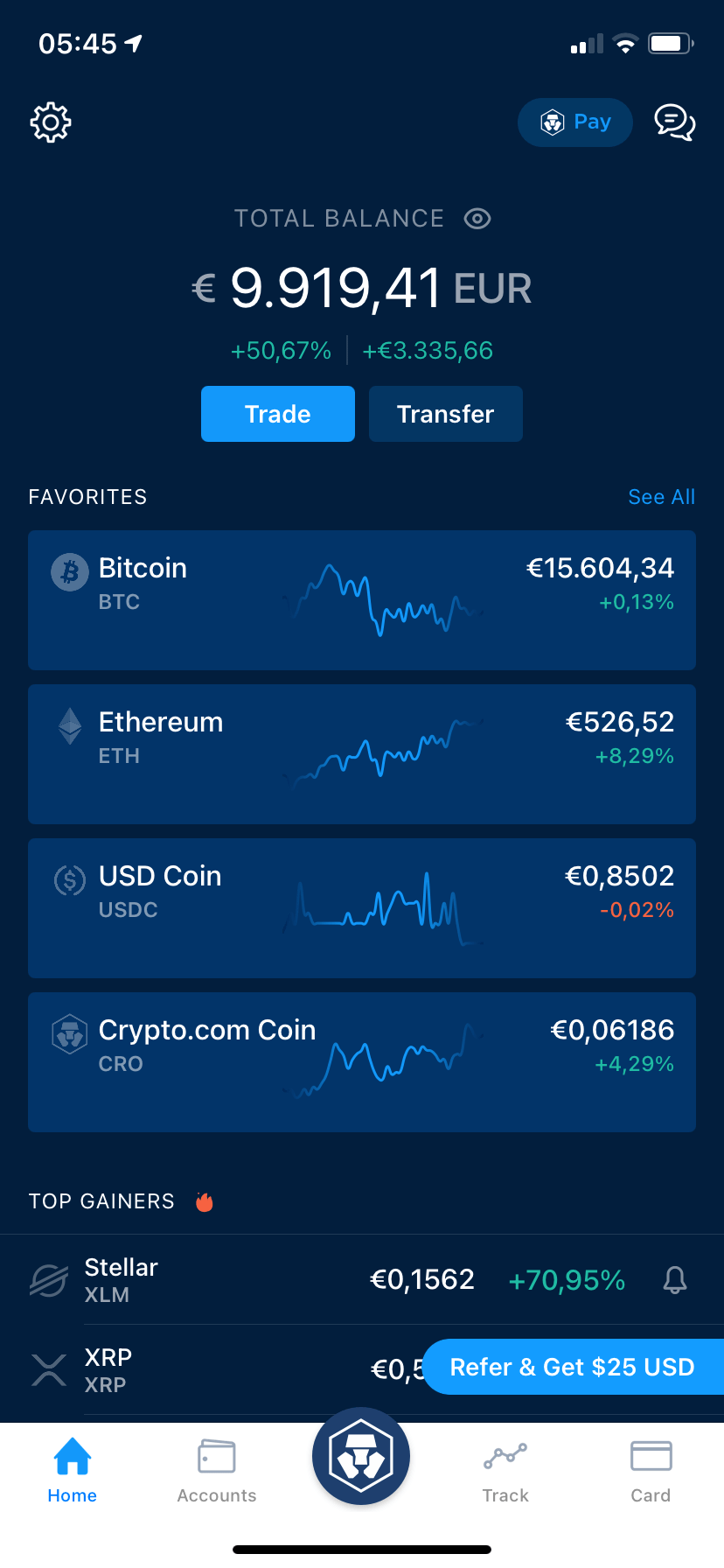Switch to the Home tab
The width and height of the screenshot is (724, 1568).
73,1471
